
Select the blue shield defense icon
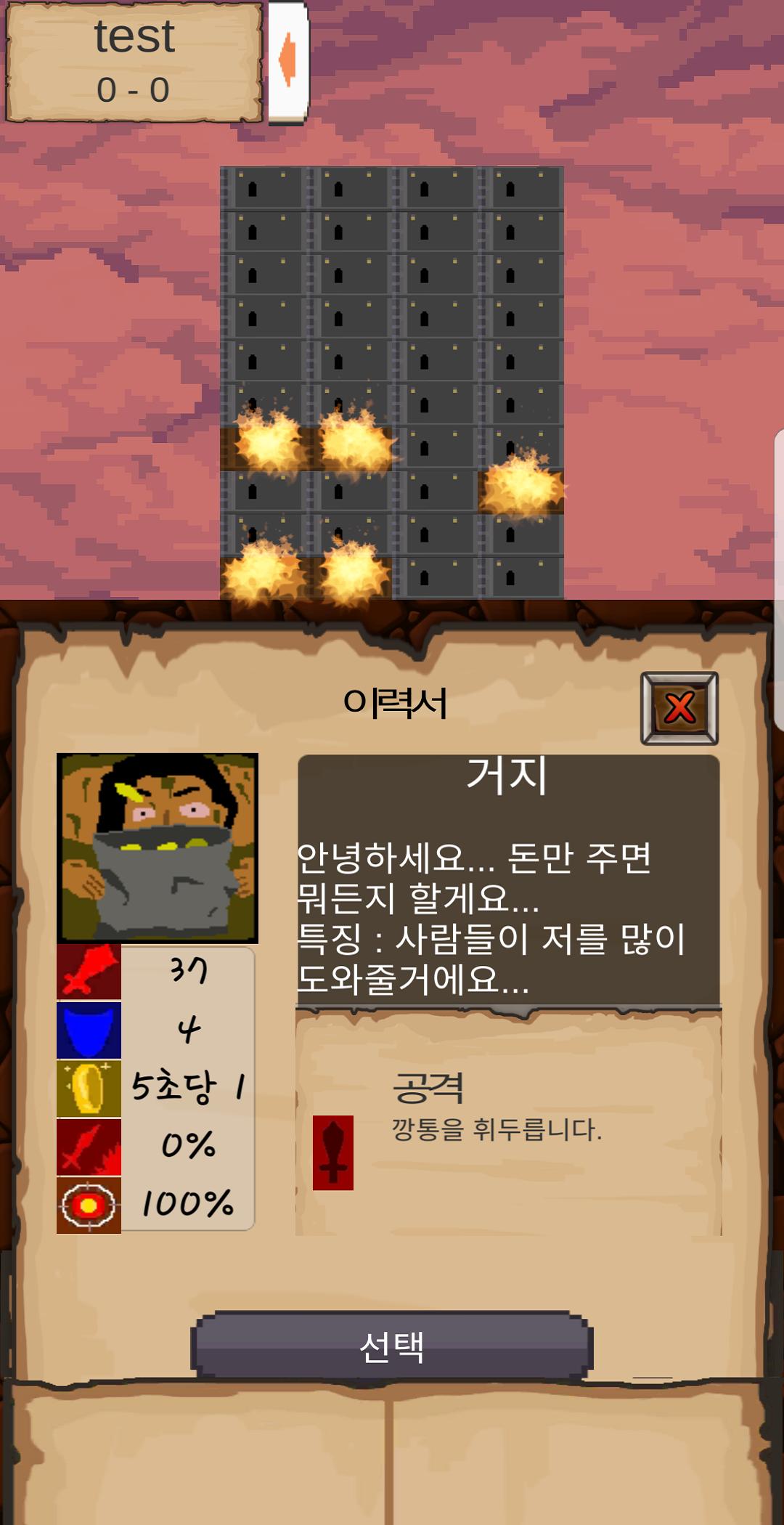click(89, 1031)
